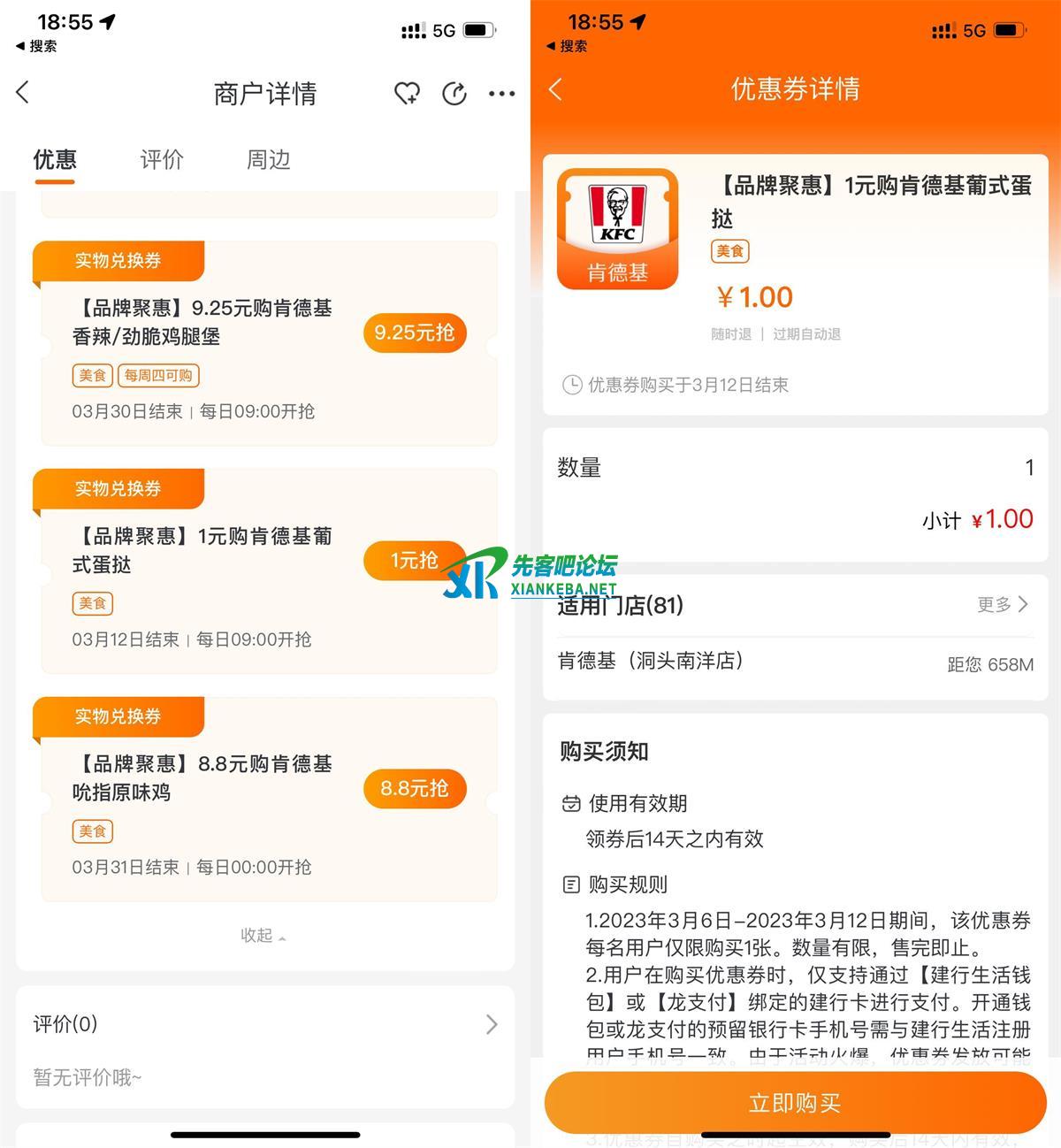1061x1148 pixels.
Task: Select the 优惠 tab
Action: coord(55,160)
